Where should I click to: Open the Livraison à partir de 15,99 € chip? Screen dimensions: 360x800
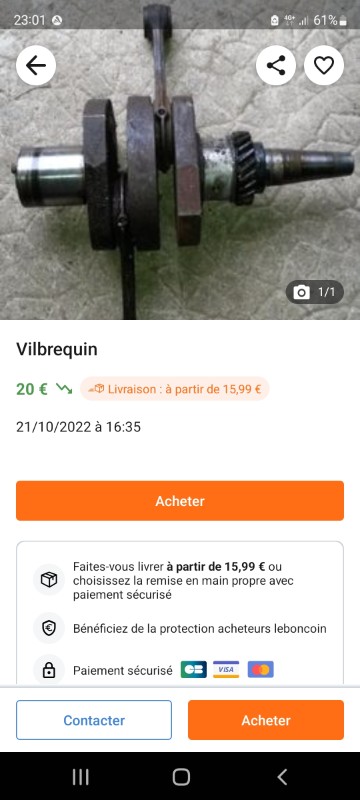point(175,389)
